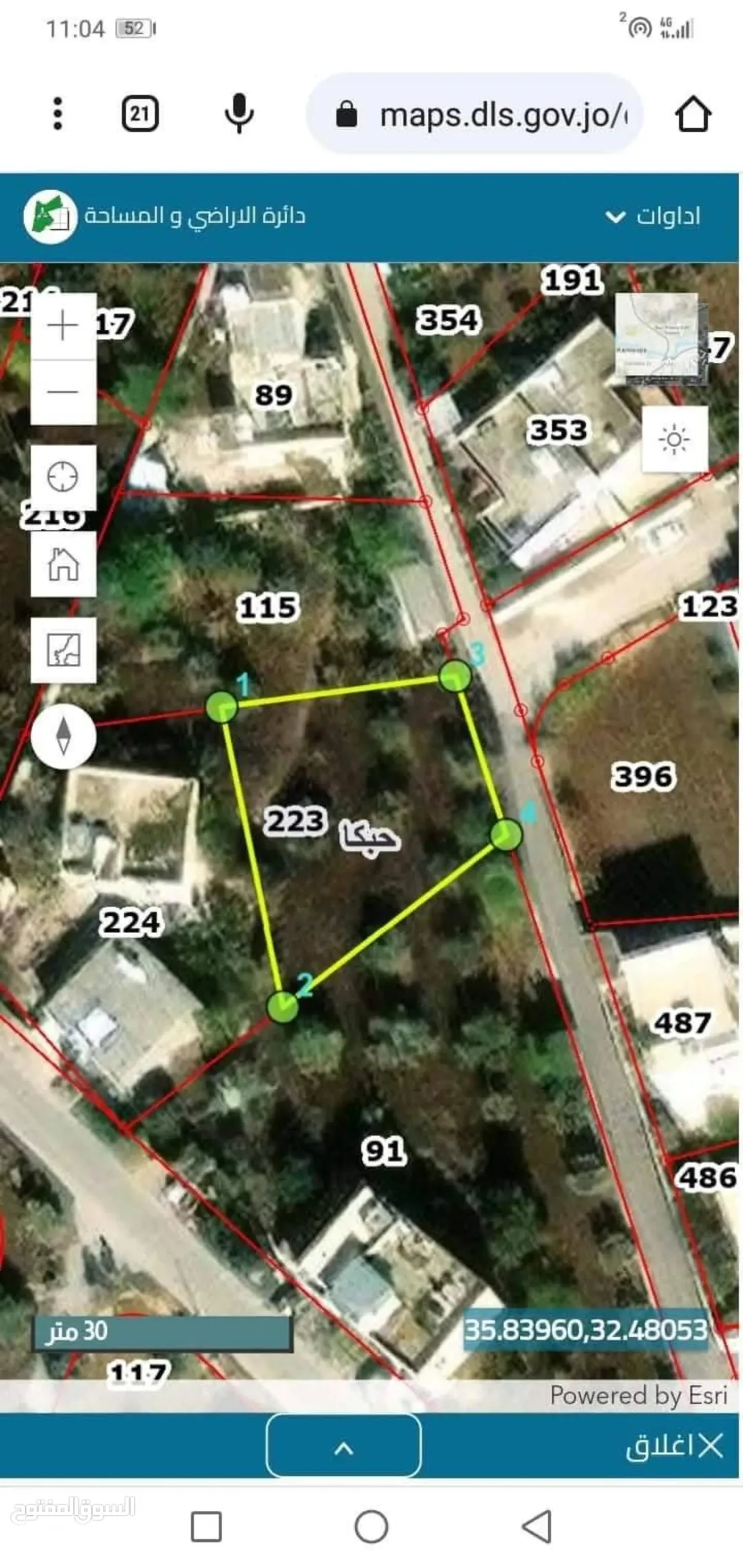Close the panel with اغلاق

click(674, 1446)
